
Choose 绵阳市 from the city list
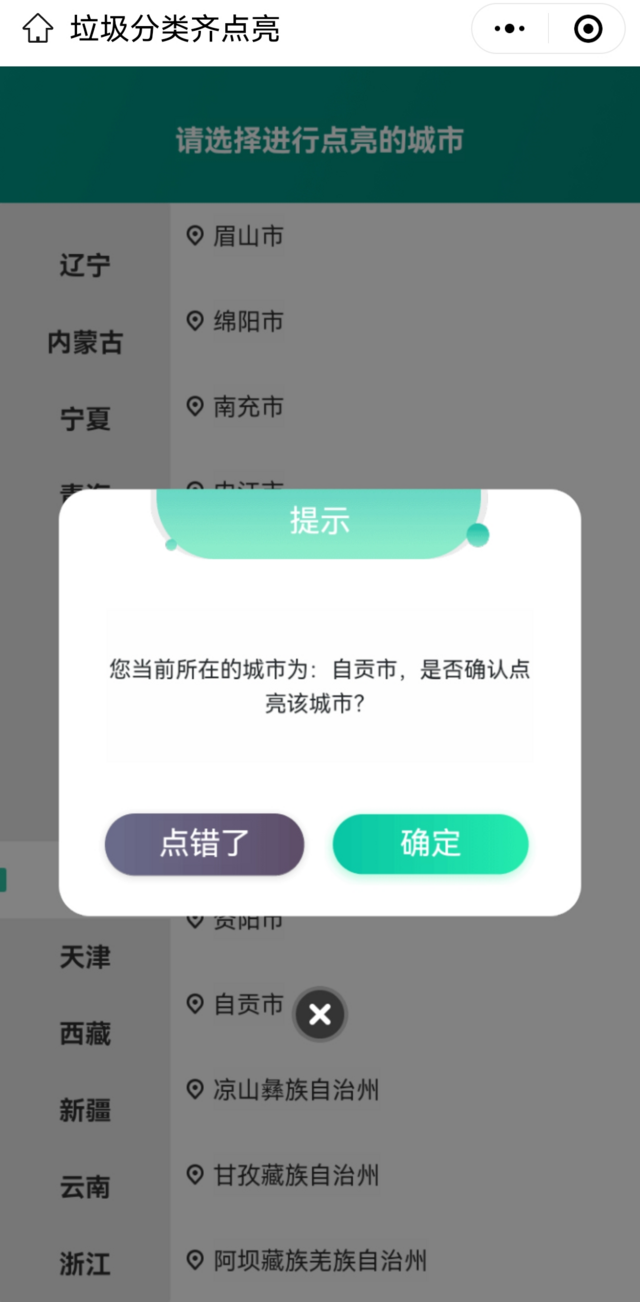pyautogui.click(x=248, y=321)
